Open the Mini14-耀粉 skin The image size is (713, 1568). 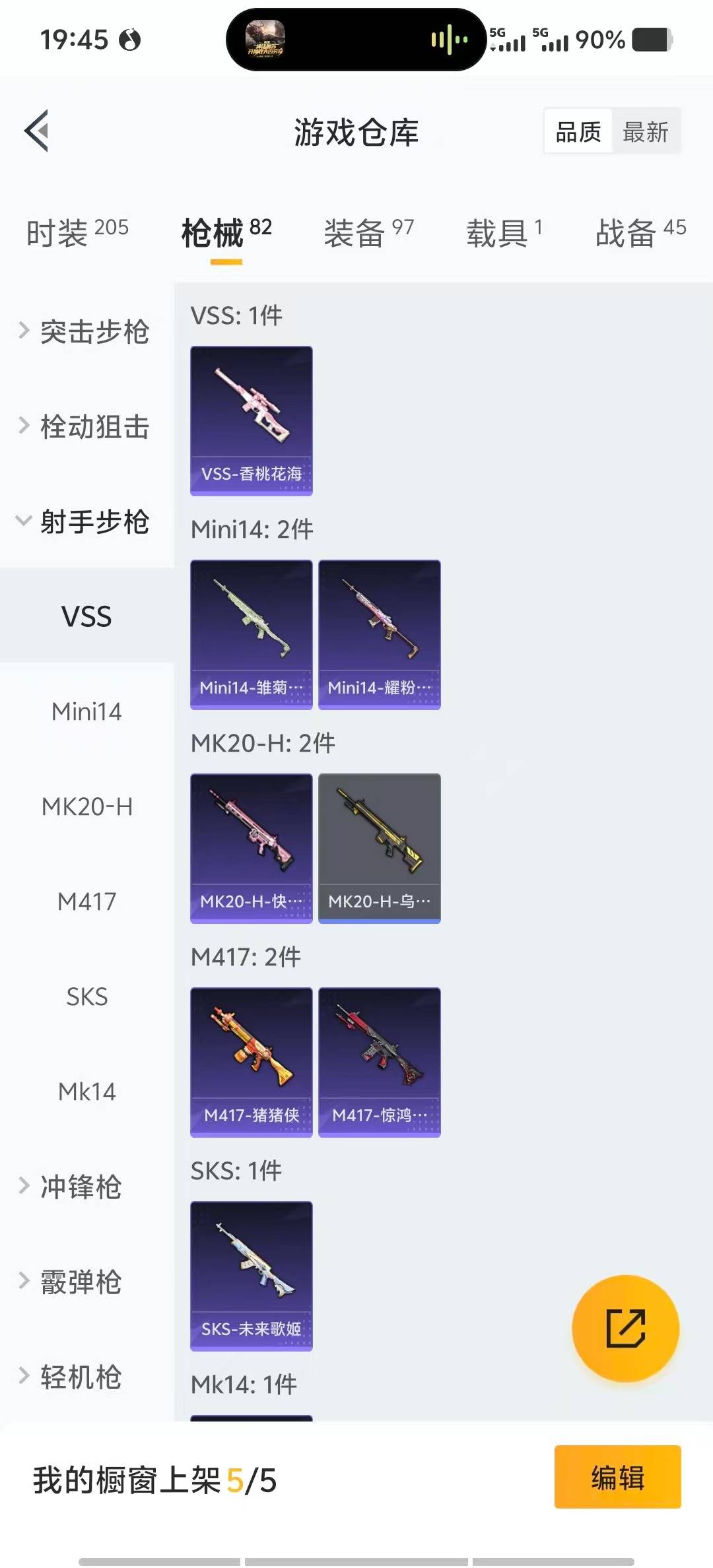(x=379, y=635)
